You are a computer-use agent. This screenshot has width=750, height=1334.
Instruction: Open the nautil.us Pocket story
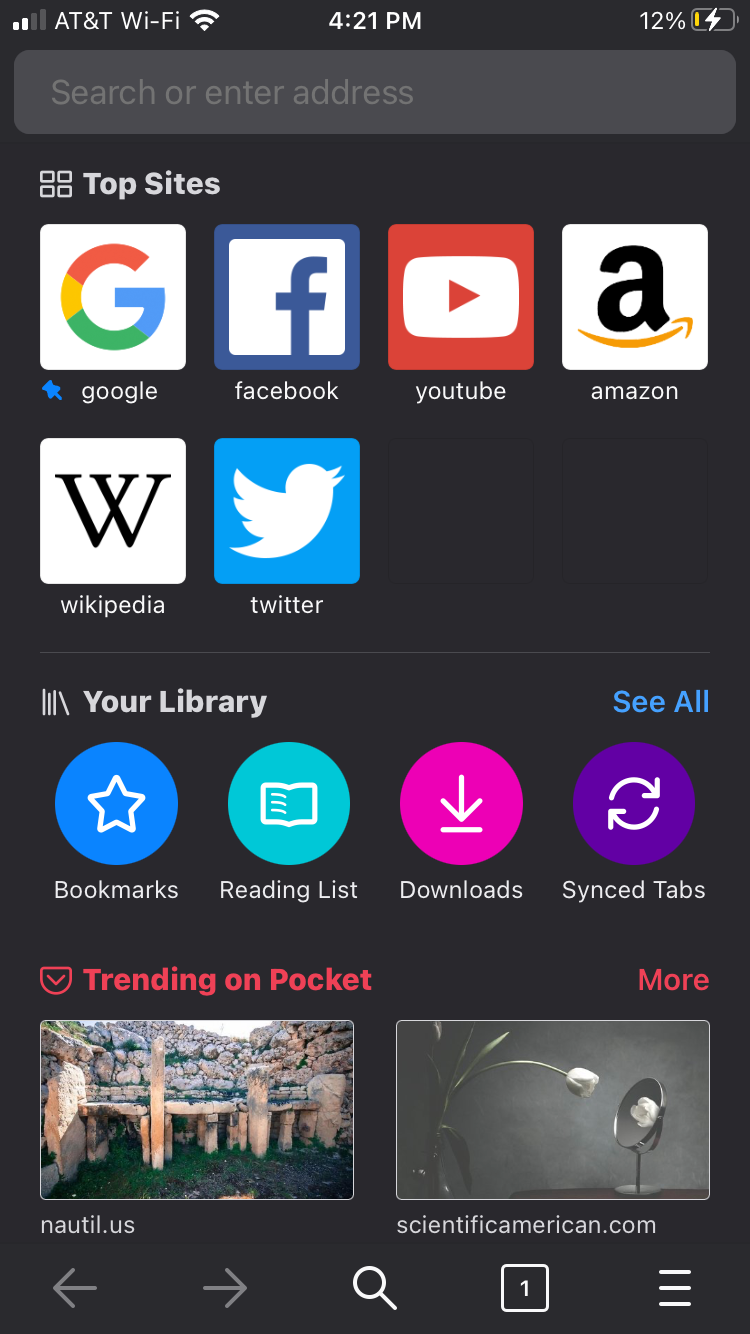[x=197, y=1110]
